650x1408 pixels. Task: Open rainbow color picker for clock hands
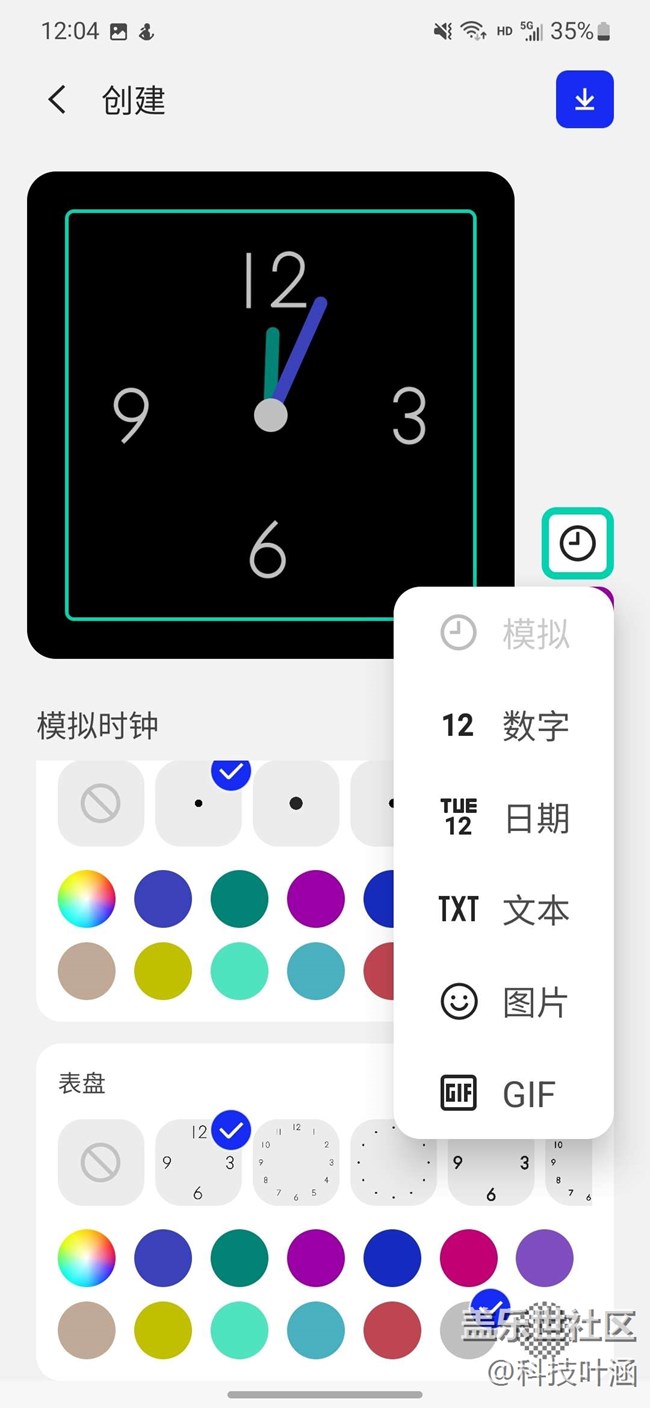[86, 898]
